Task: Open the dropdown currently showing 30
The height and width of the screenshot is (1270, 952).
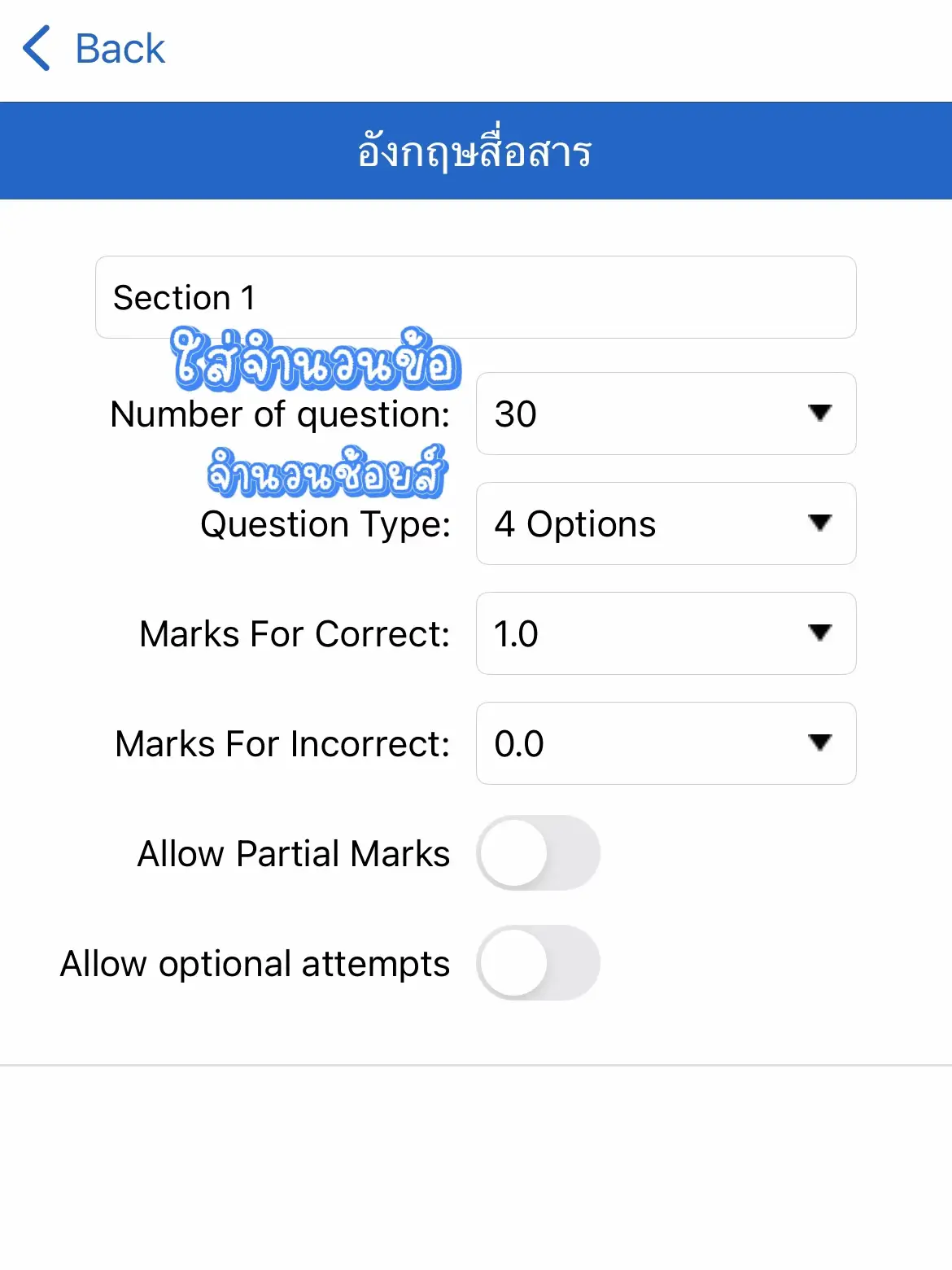Action: point(665,414)
